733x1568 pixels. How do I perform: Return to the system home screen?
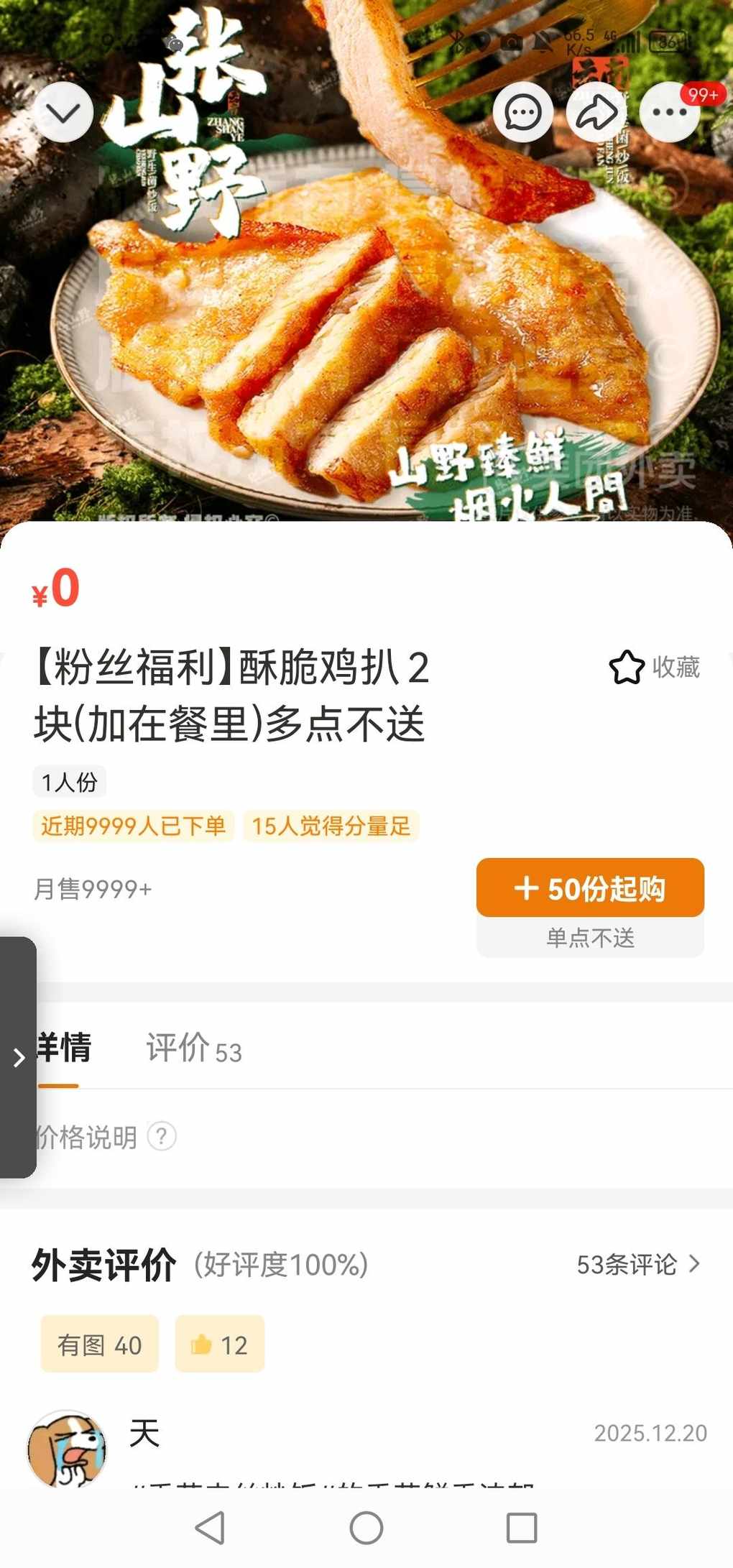(366, 1527)
